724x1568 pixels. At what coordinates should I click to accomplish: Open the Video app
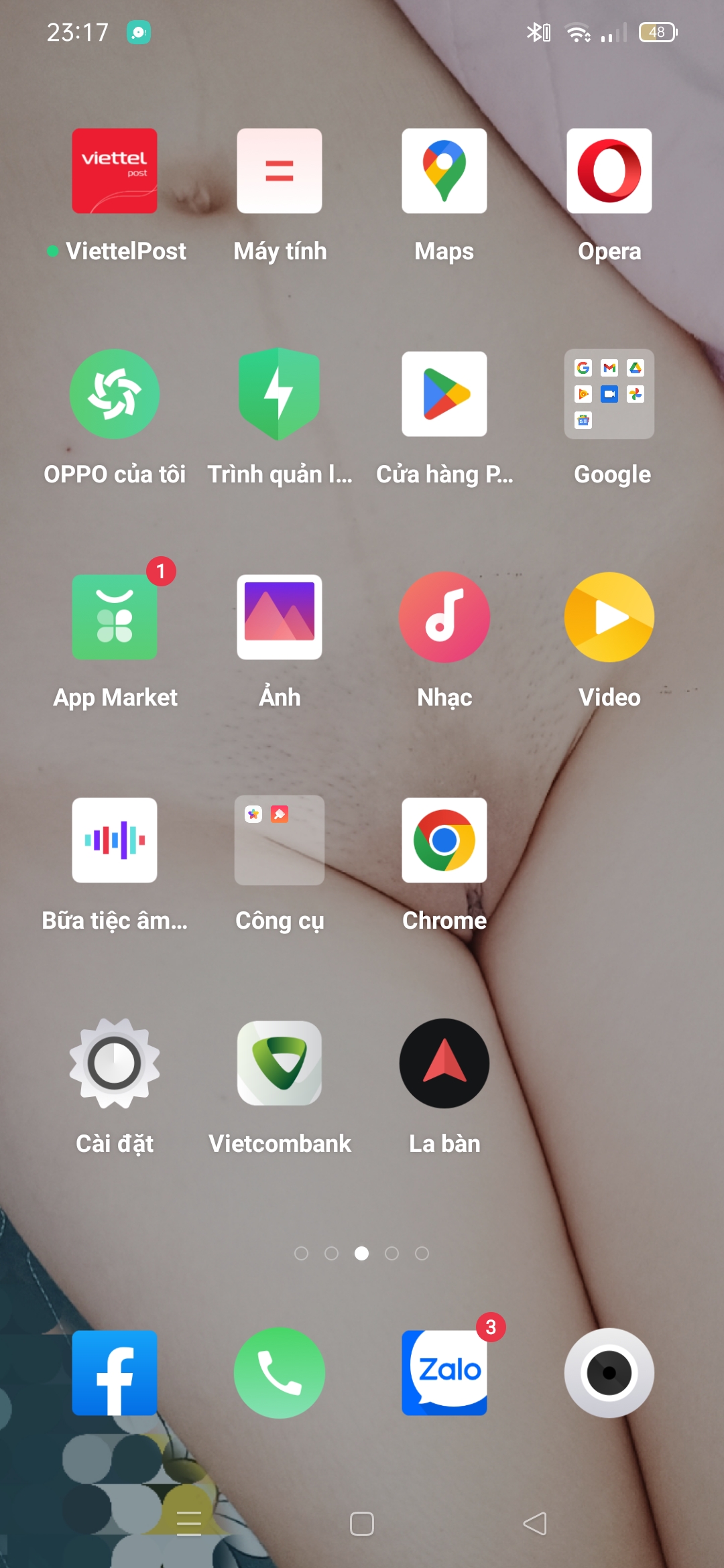coord(609,617)
